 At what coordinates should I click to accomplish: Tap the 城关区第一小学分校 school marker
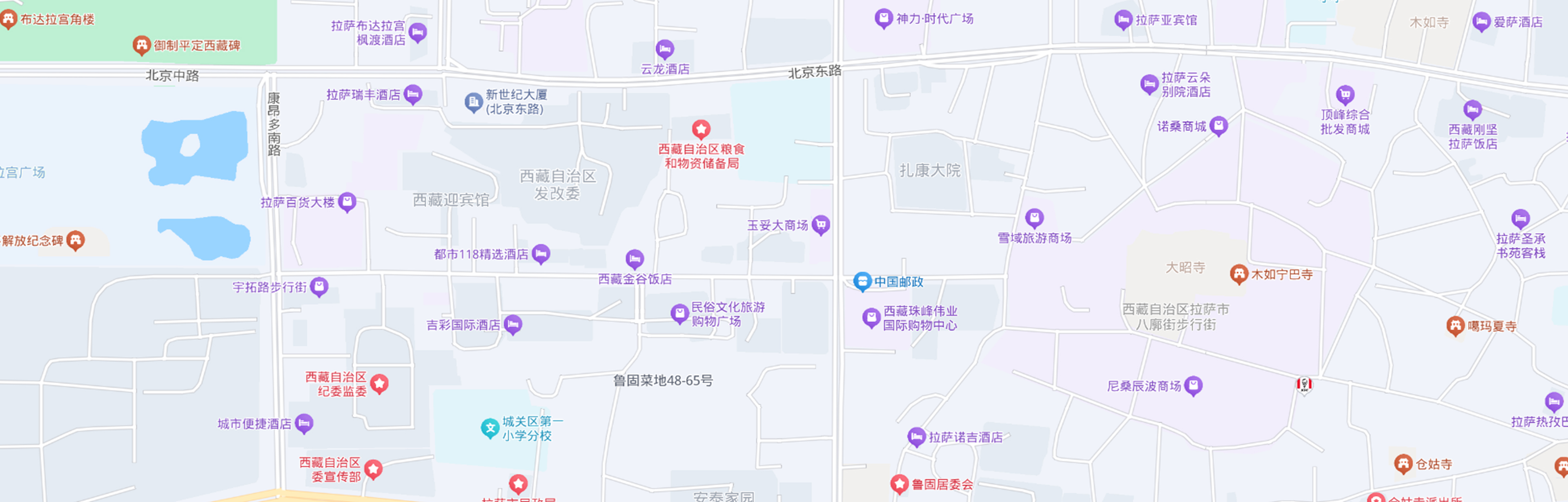[490, 428]
